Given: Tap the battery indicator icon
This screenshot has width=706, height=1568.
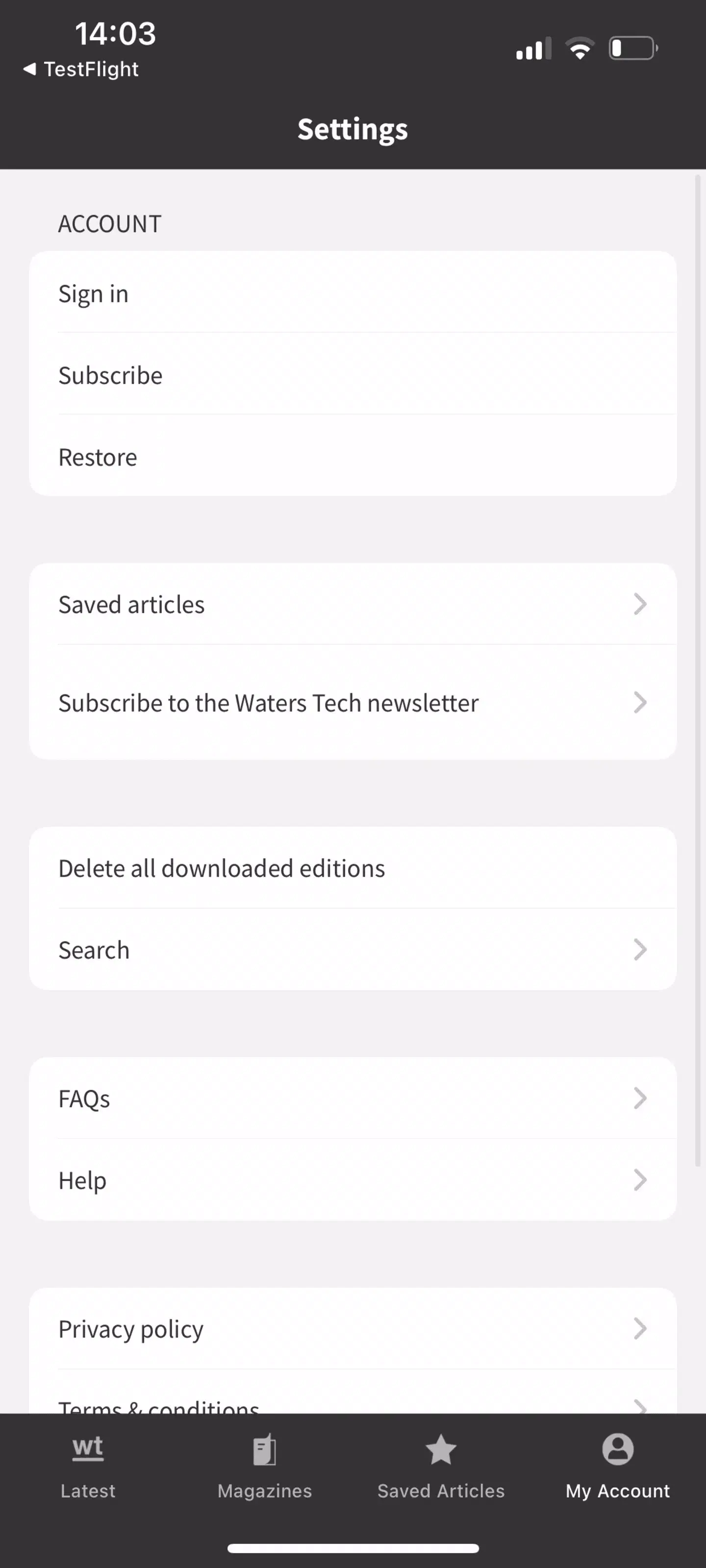Looking at the screenshot, I should tap(631, 48).
